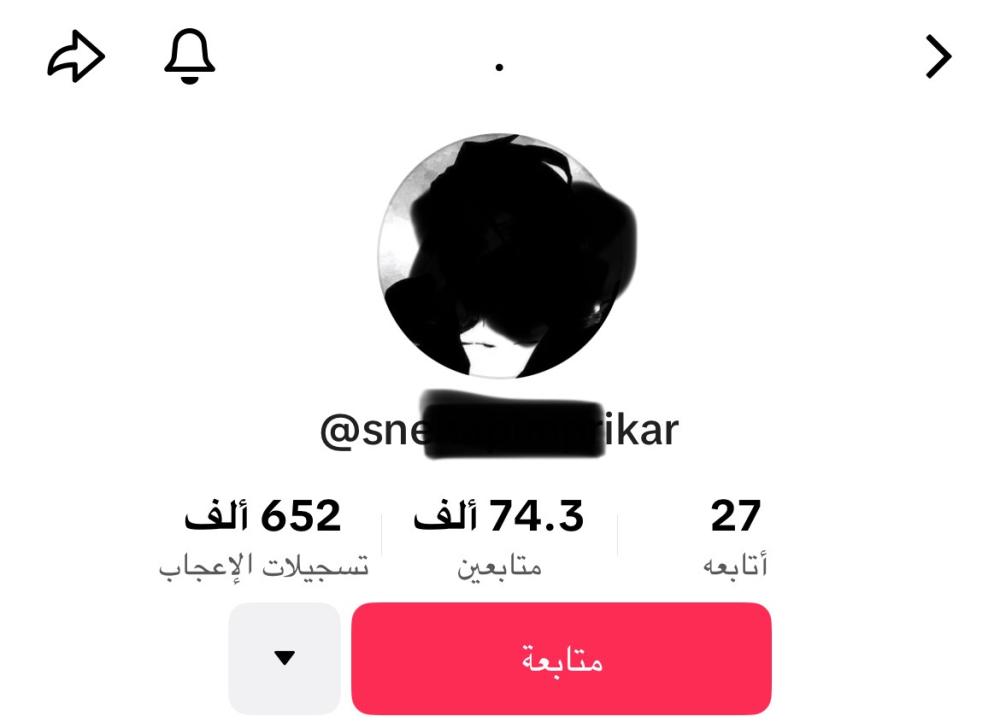Open the notifications bell
The width and height of the screenshot is (1000, 728).
pyautogui.click(x=190, y=56)
